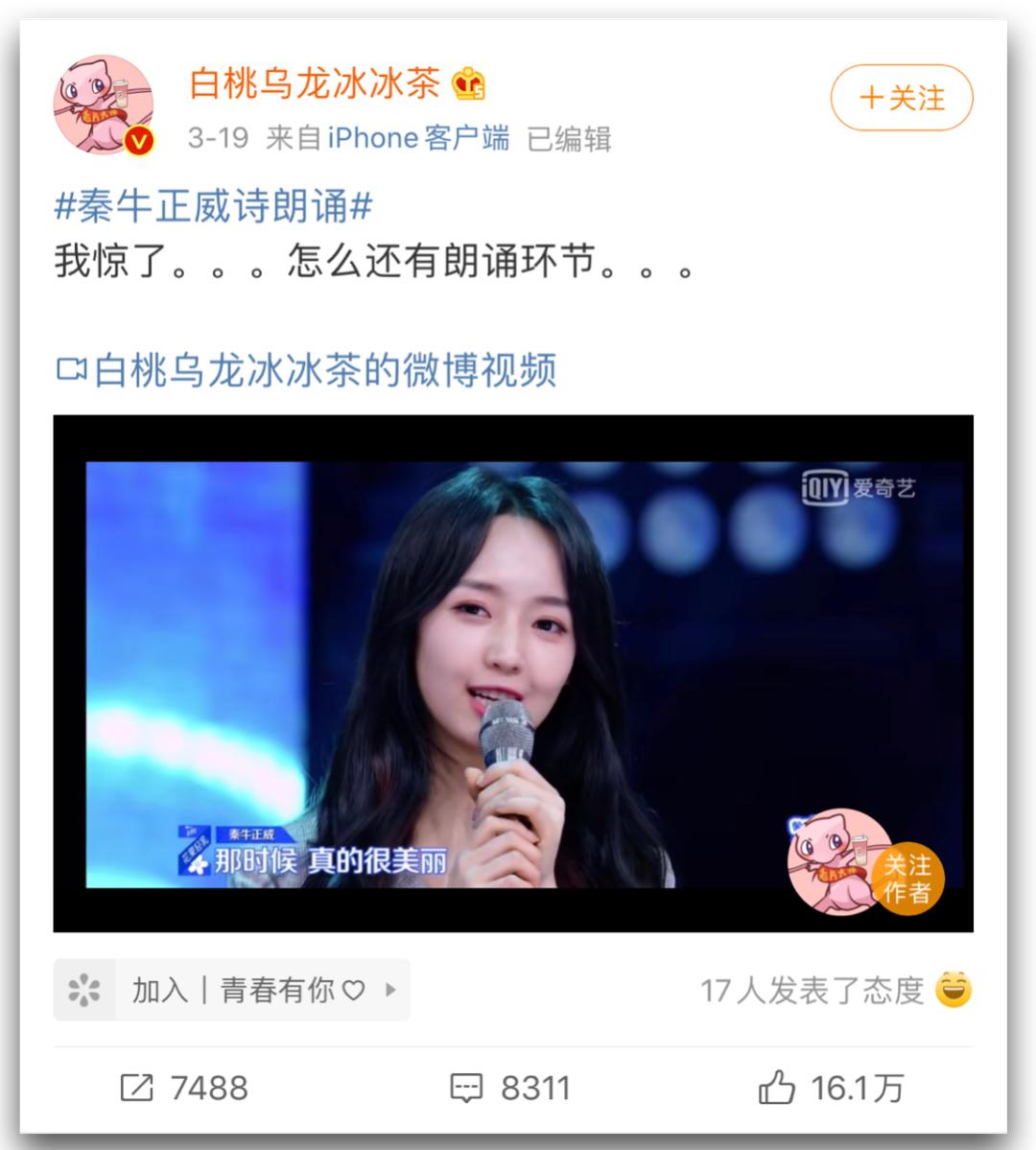
Task: Like this Weibo post
Action: point(831,1088)
